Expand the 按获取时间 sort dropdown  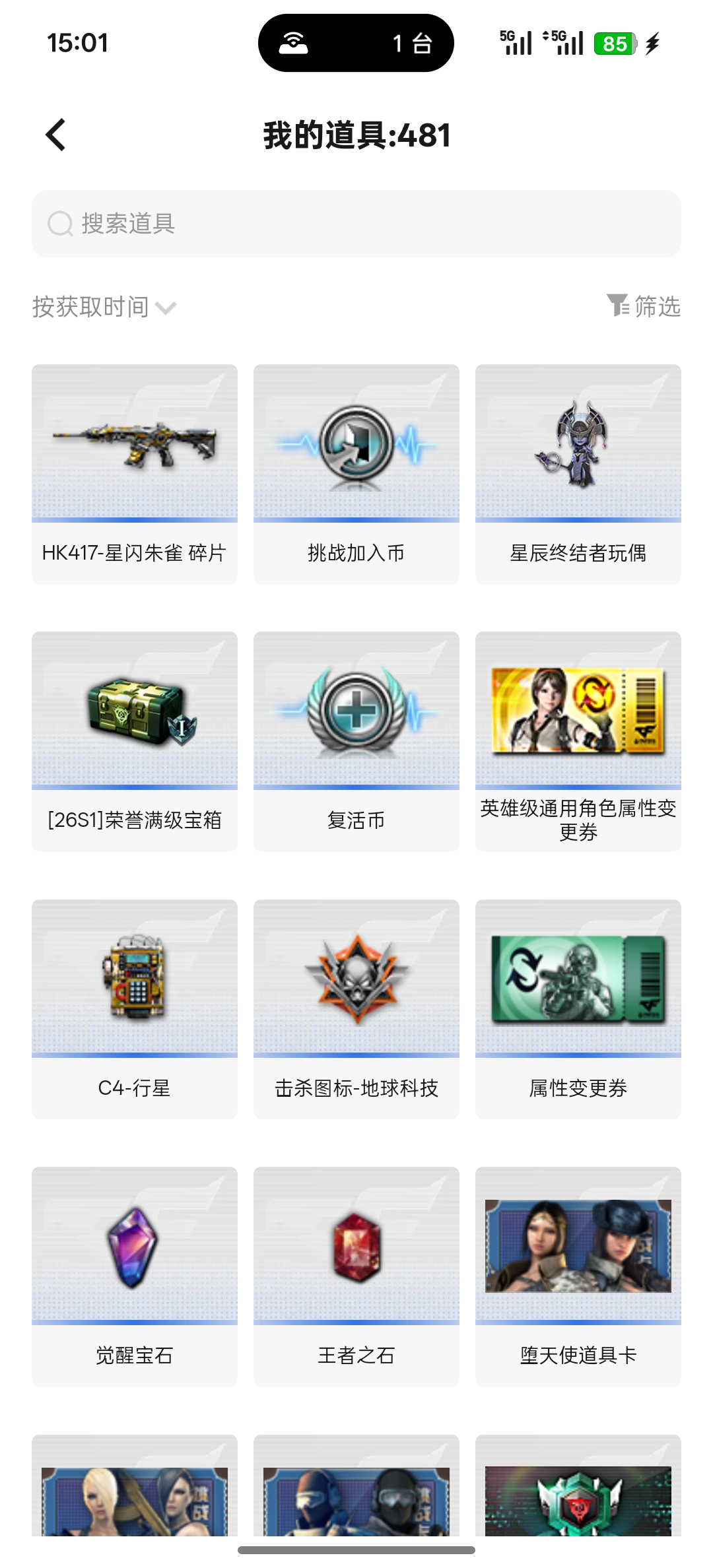coord(104,307)
